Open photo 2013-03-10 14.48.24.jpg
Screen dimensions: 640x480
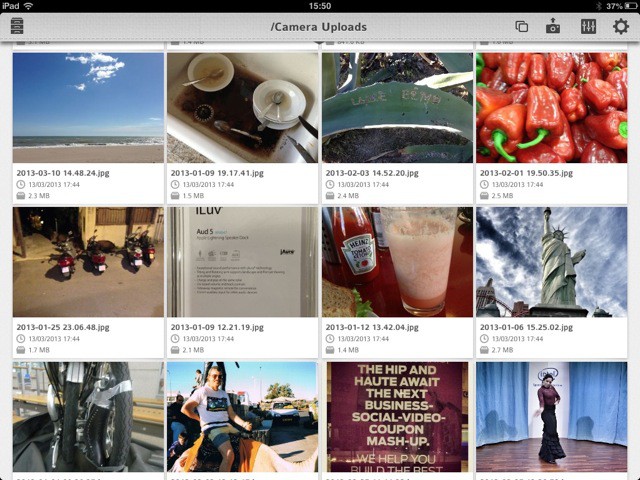click(88, 107)
